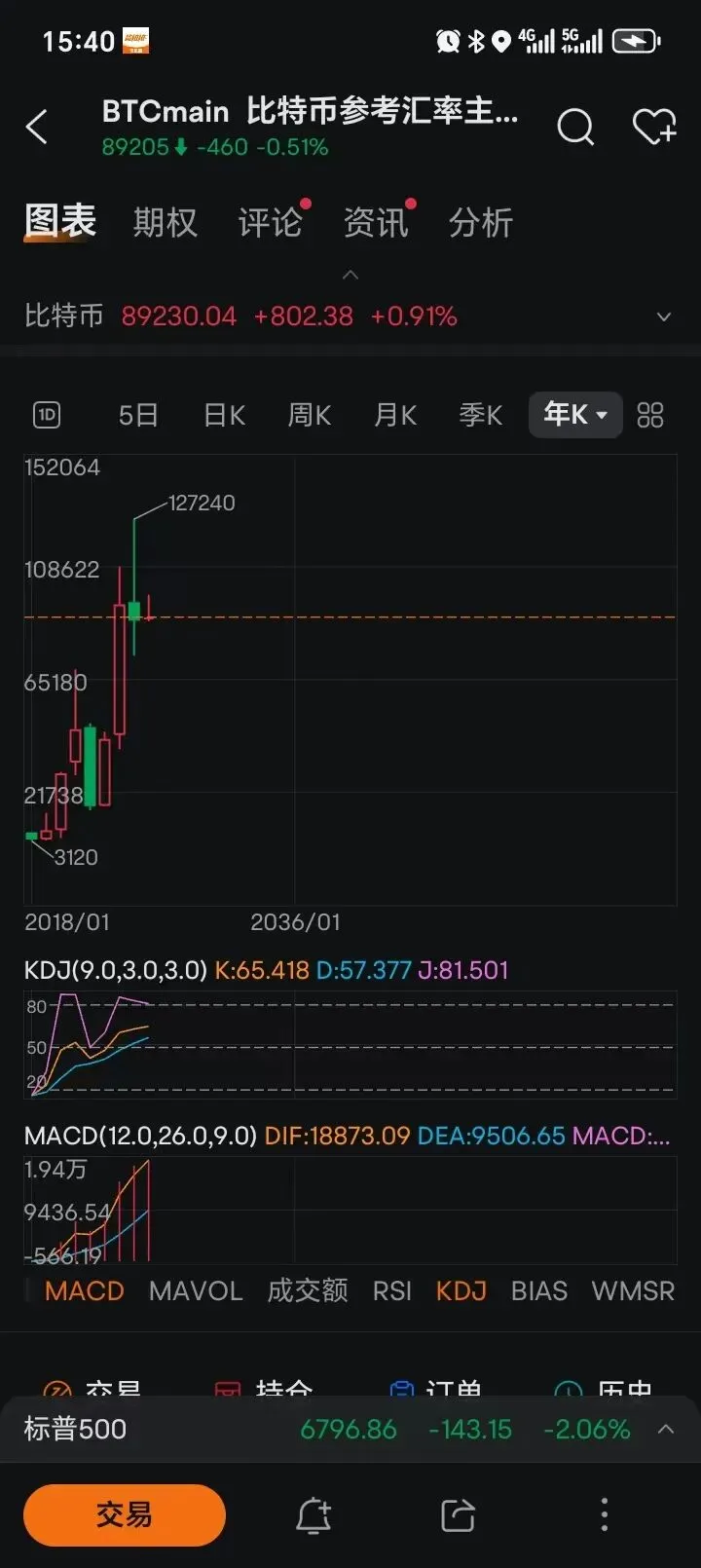Tap the orange 交易 button
The height and width of the screenshot is (1568, 701).
(125, 1515)
